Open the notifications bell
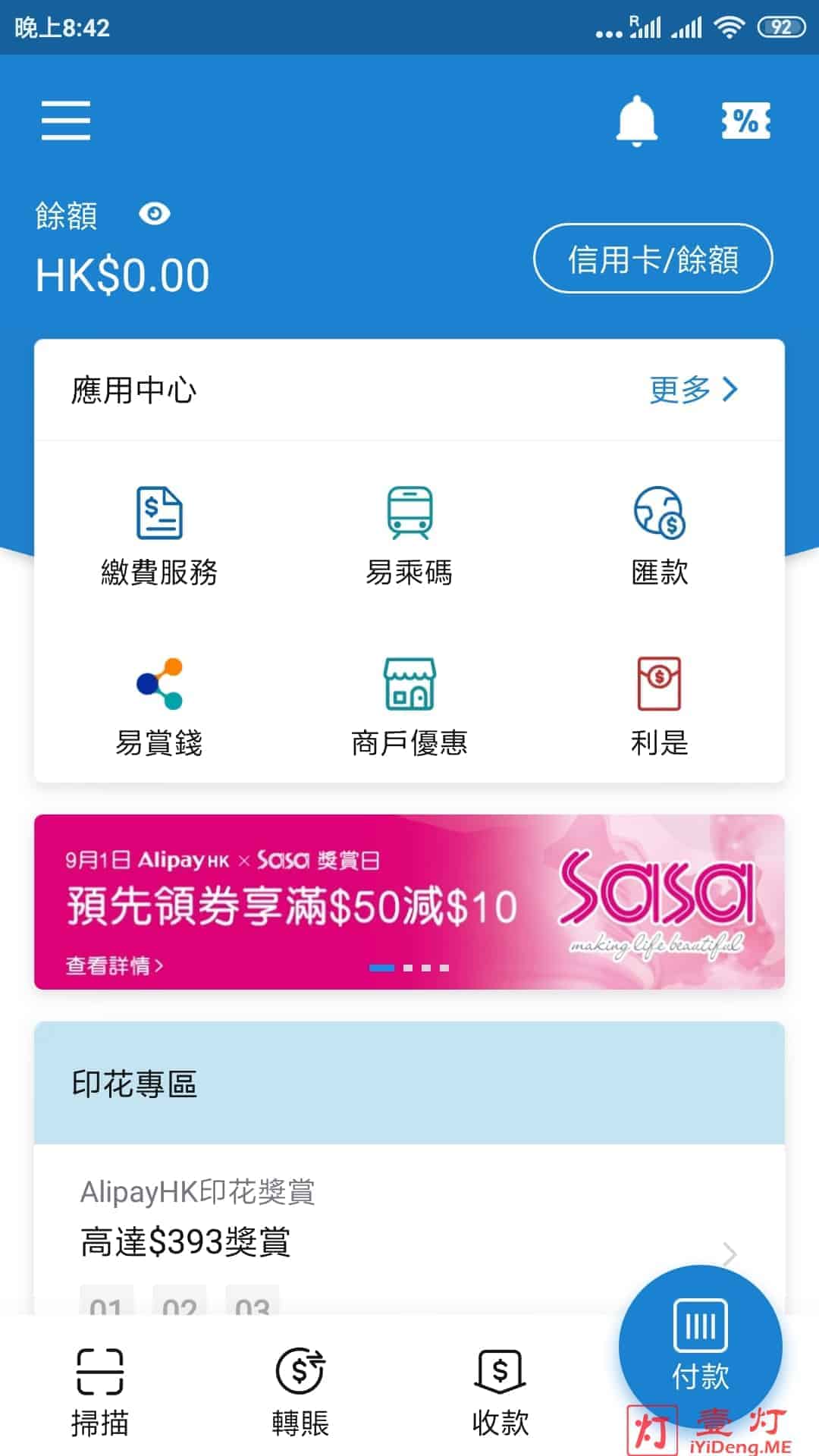The width and height of the screenshot is (819, 1456). (636, 121)
